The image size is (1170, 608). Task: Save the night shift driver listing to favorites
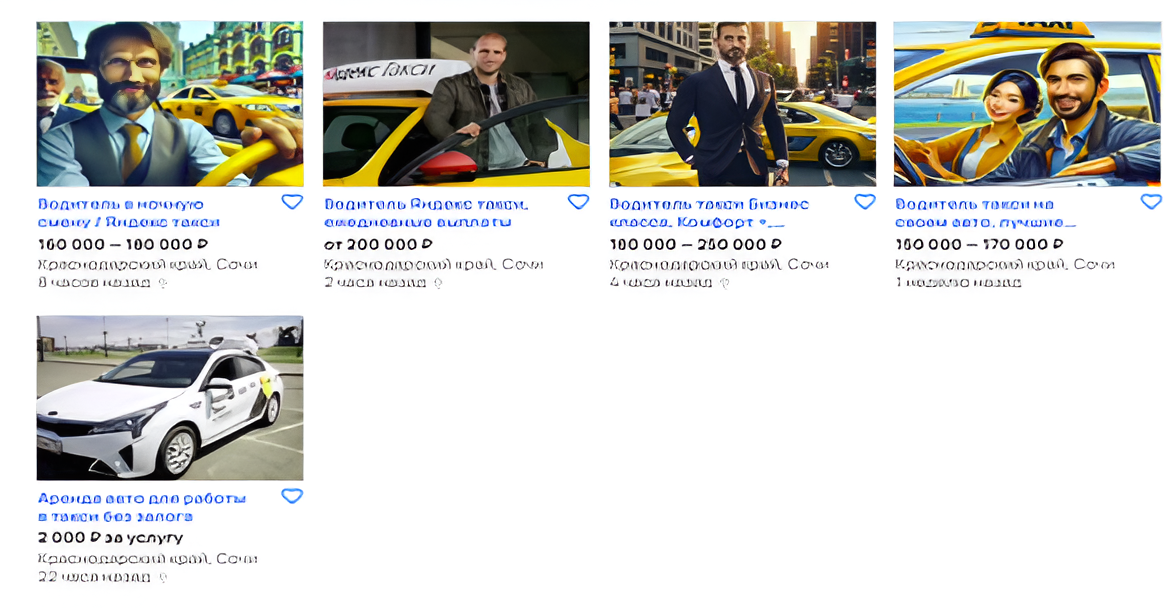pos(292,202)
